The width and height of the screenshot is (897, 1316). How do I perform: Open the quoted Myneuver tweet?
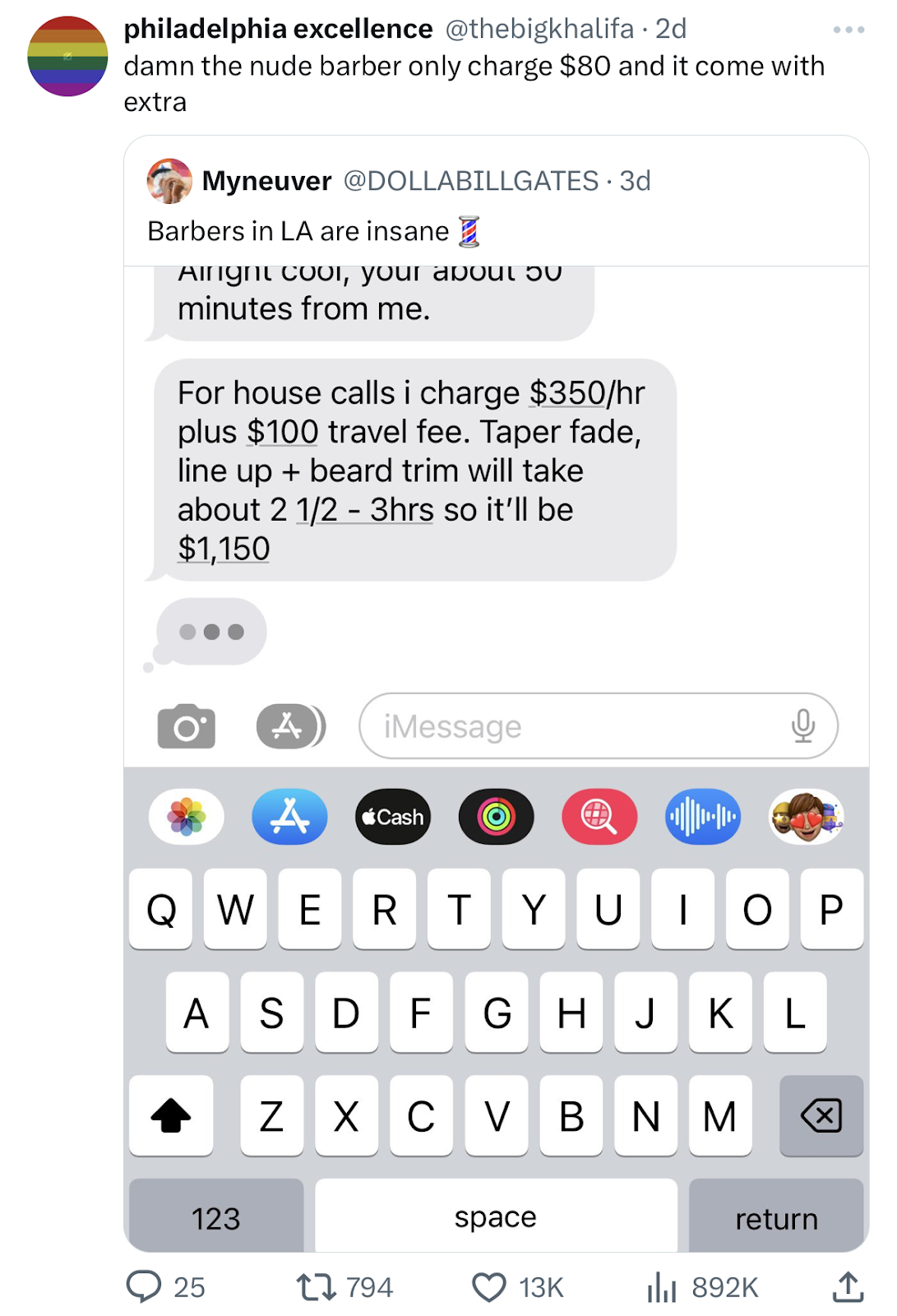(493, 206)
